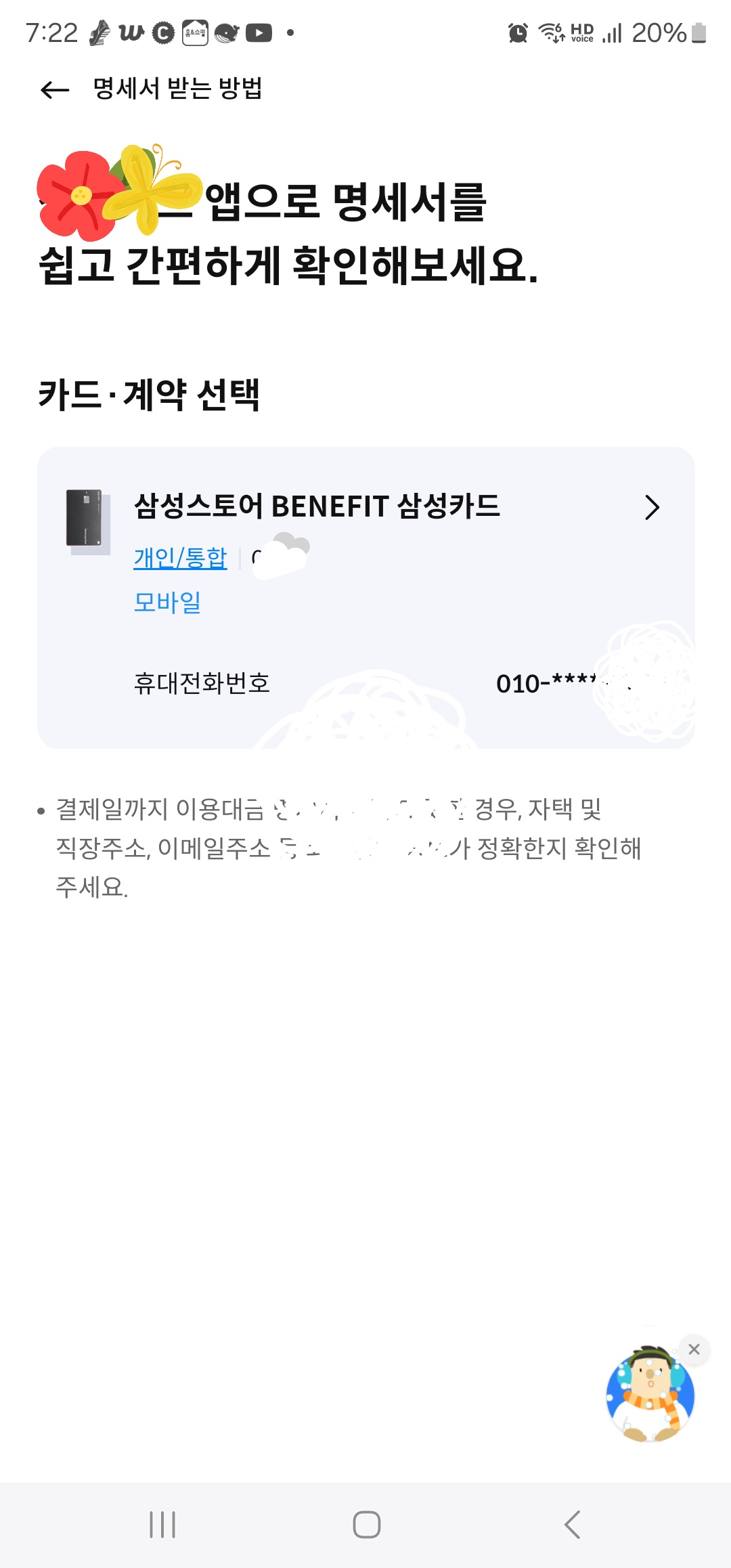This screenshot has height=1568, width=731.
Task: Open recent apps from navigation bar
Action: click(162, 1524)
